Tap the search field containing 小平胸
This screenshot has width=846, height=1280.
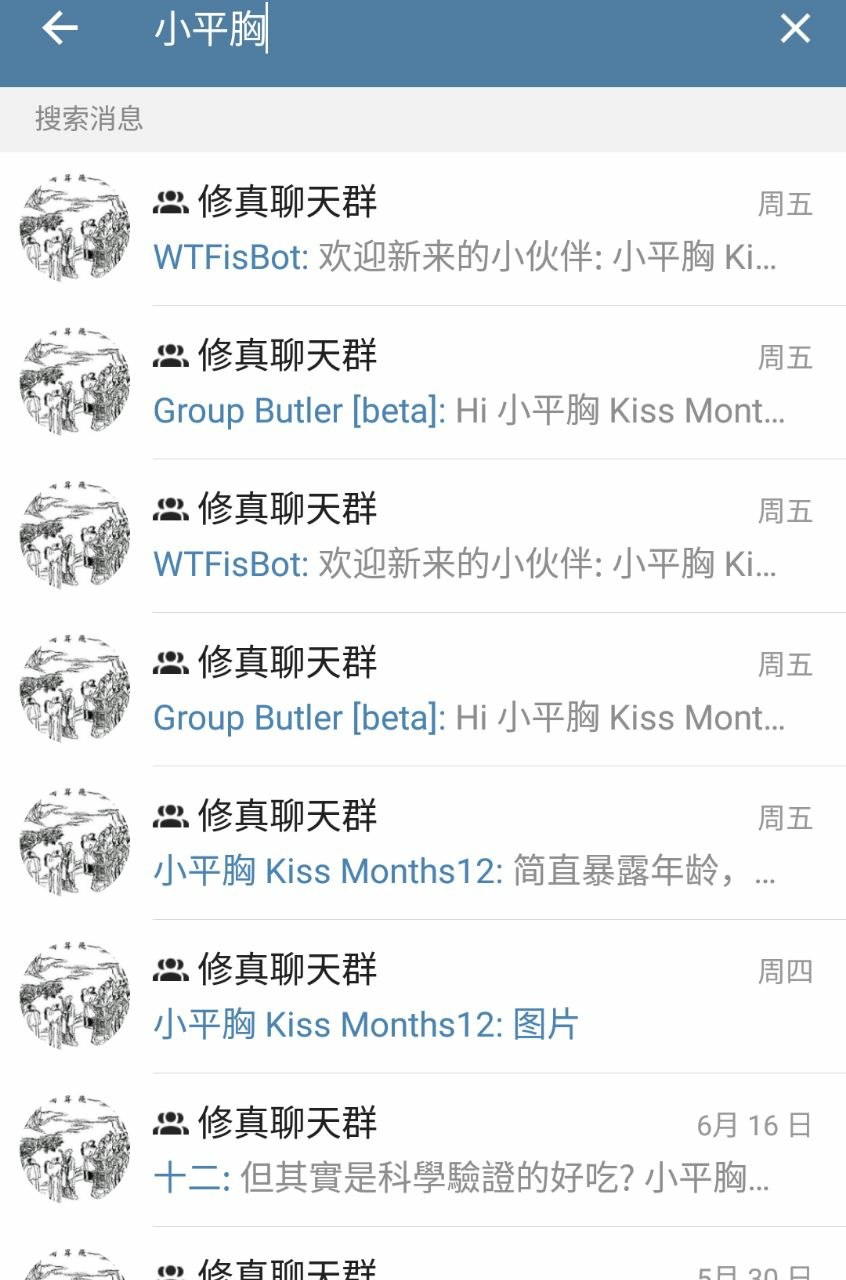(400, 30)
